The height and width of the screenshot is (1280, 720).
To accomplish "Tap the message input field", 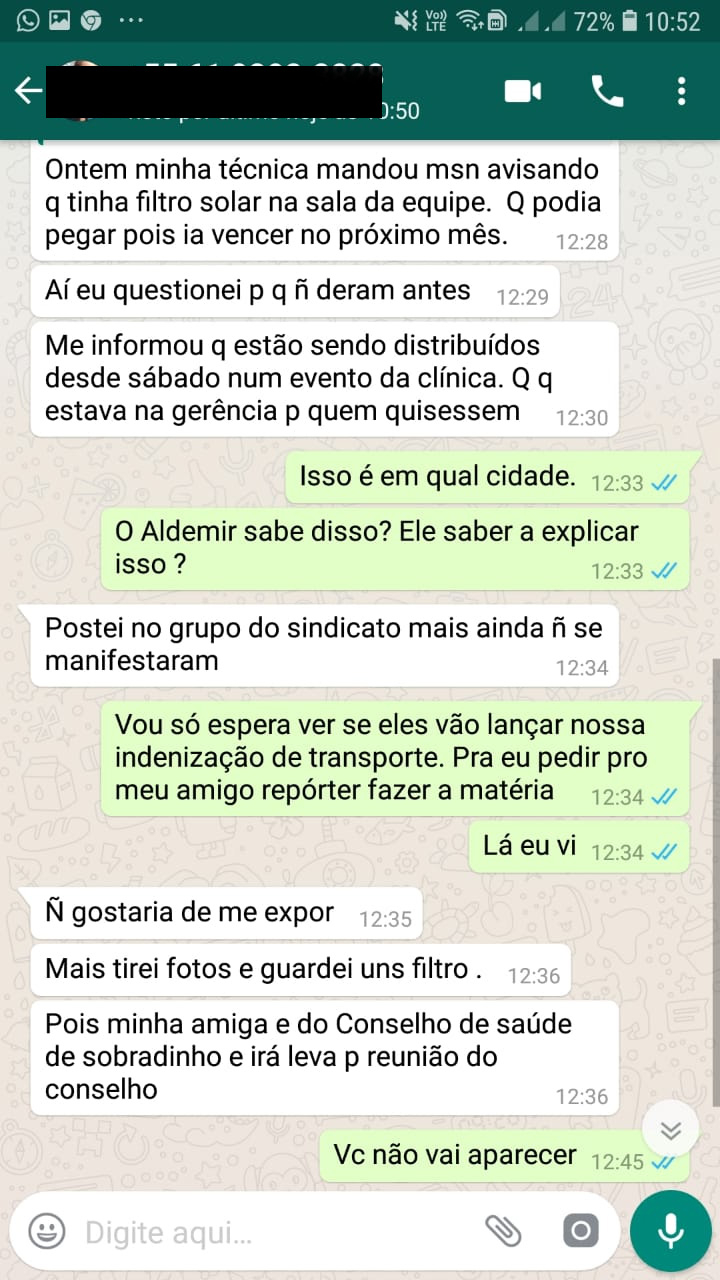I will (270, 1231).
